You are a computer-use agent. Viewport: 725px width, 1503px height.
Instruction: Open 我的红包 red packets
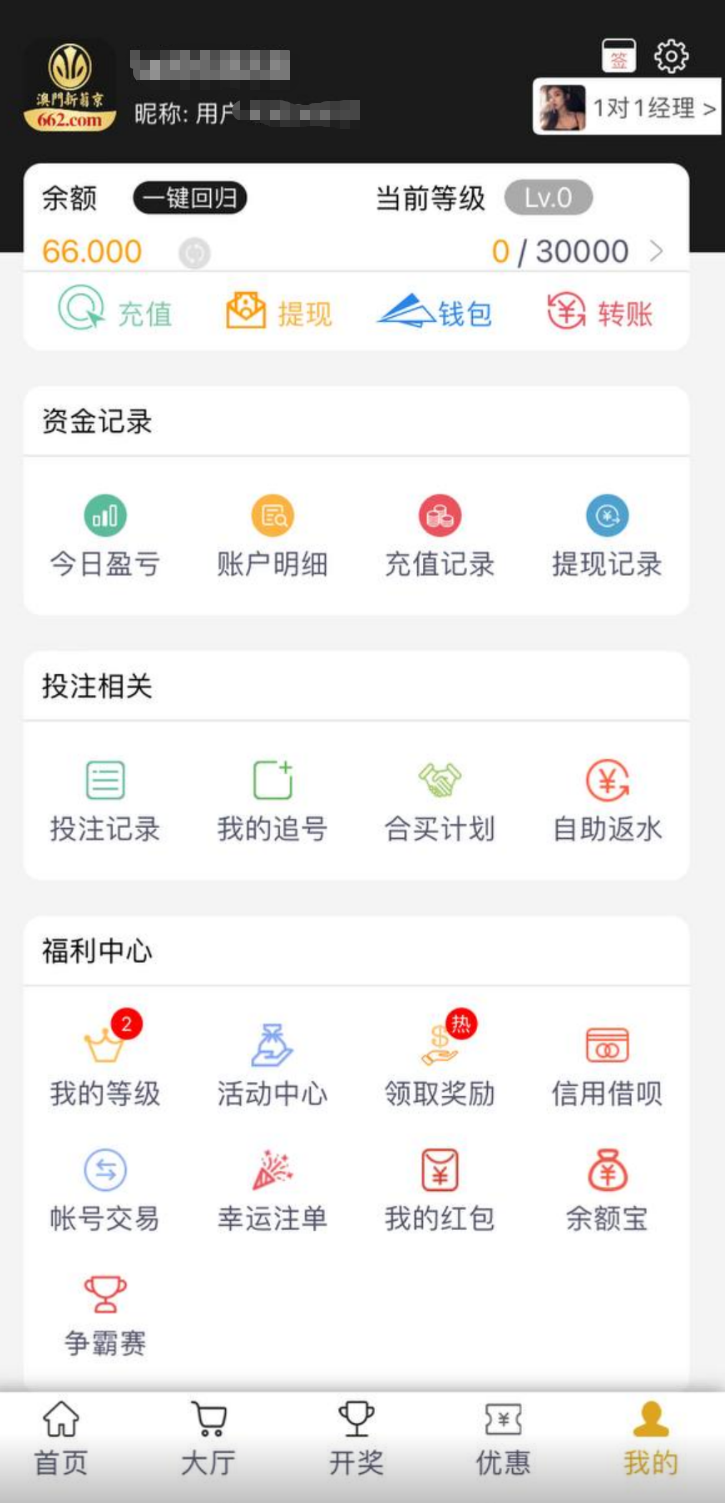(440, 1190)
